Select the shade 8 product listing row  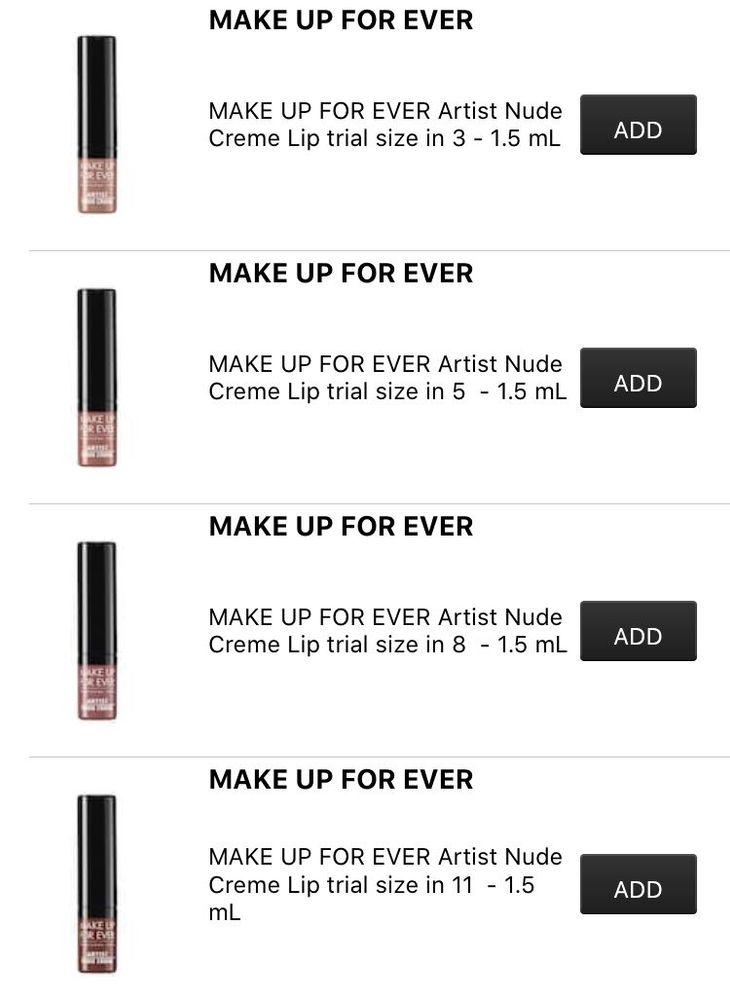pos(365,627)
